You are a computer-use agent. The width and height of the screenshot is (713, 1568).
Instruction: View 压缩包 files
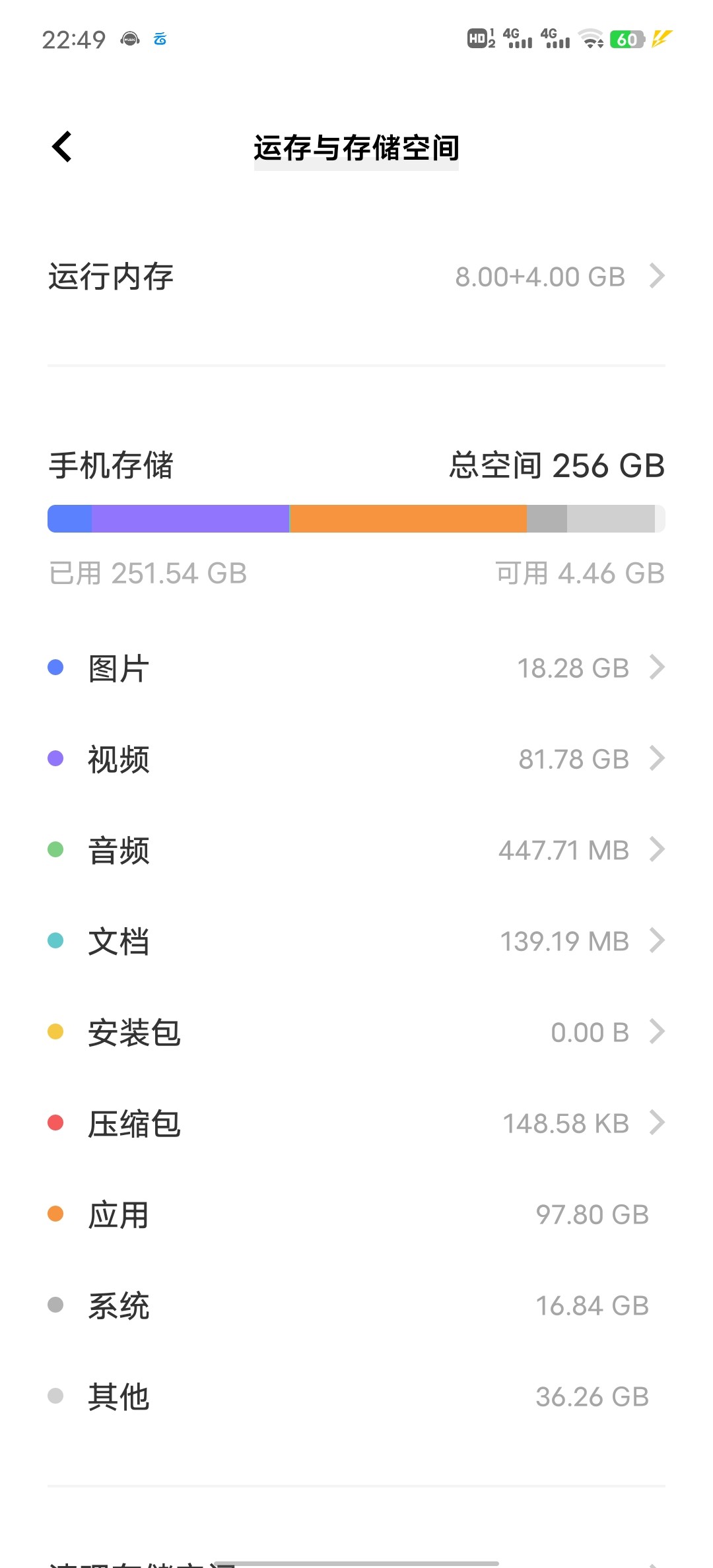(x=356, y=1123)
